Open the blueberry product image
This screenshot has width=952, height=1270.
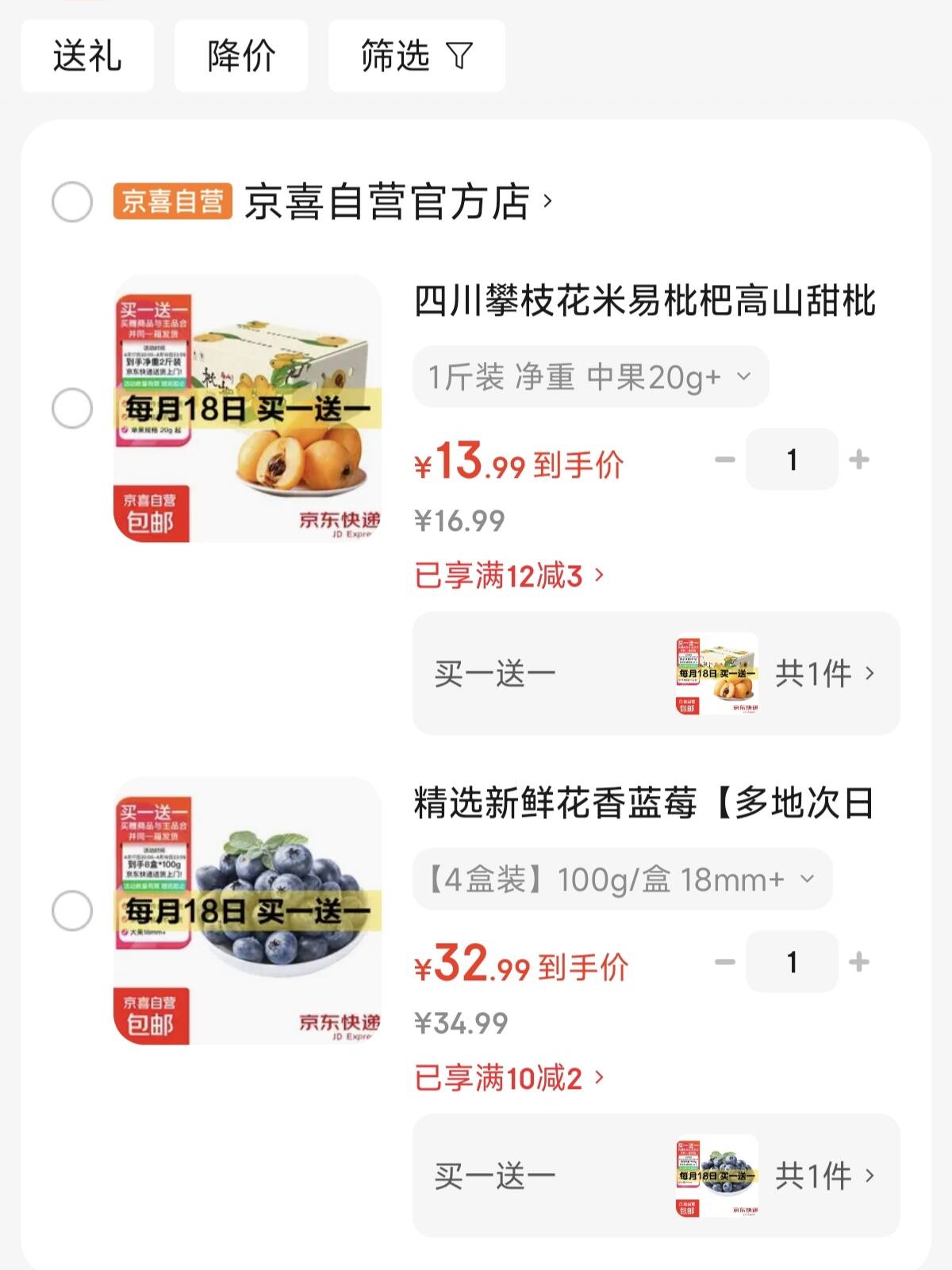tap(248, 910)
